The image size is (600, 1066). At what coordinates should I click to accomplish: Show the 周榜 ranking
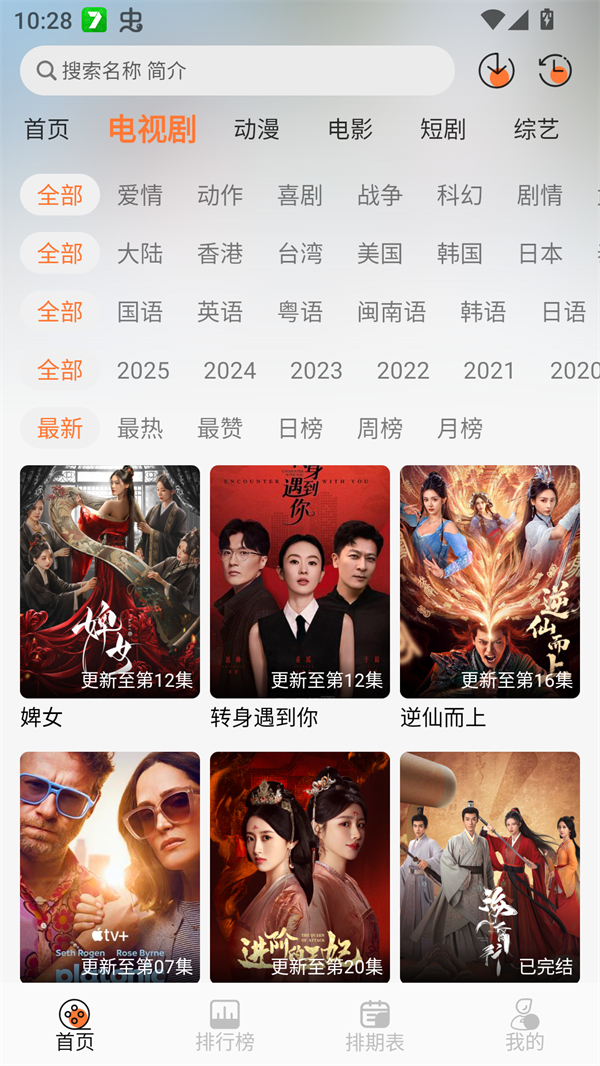pos(380,428)
